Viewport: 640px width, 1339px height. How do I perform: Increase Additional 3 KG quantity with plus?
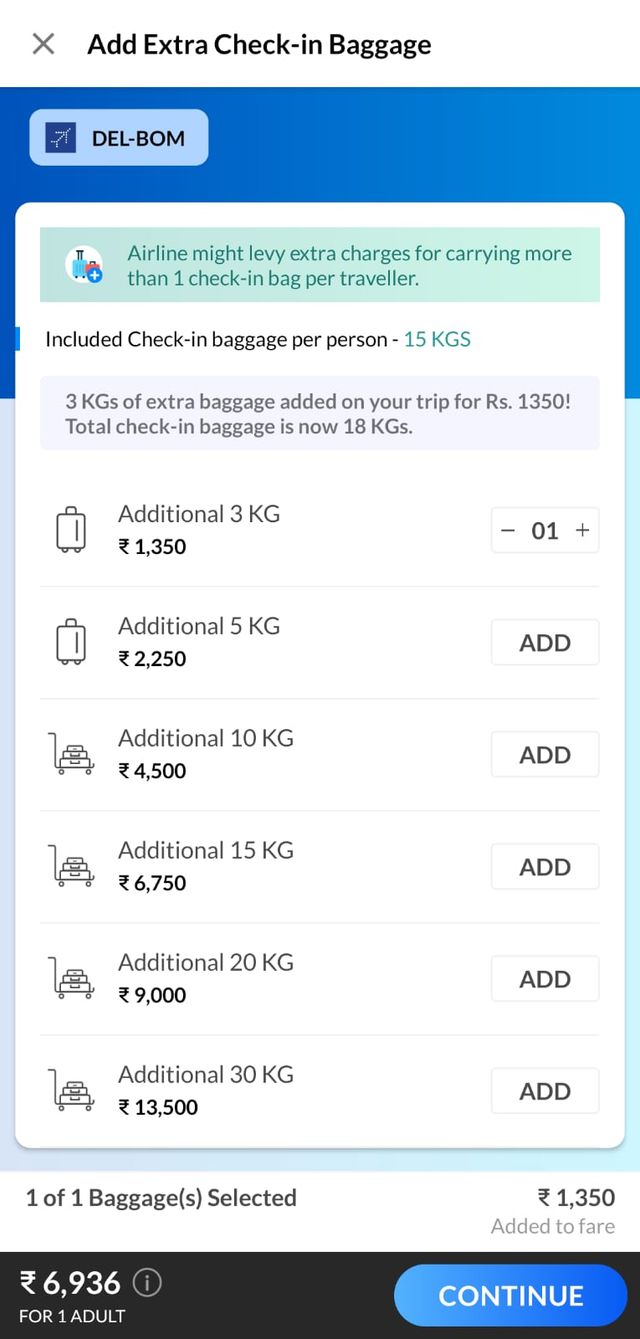582,530
